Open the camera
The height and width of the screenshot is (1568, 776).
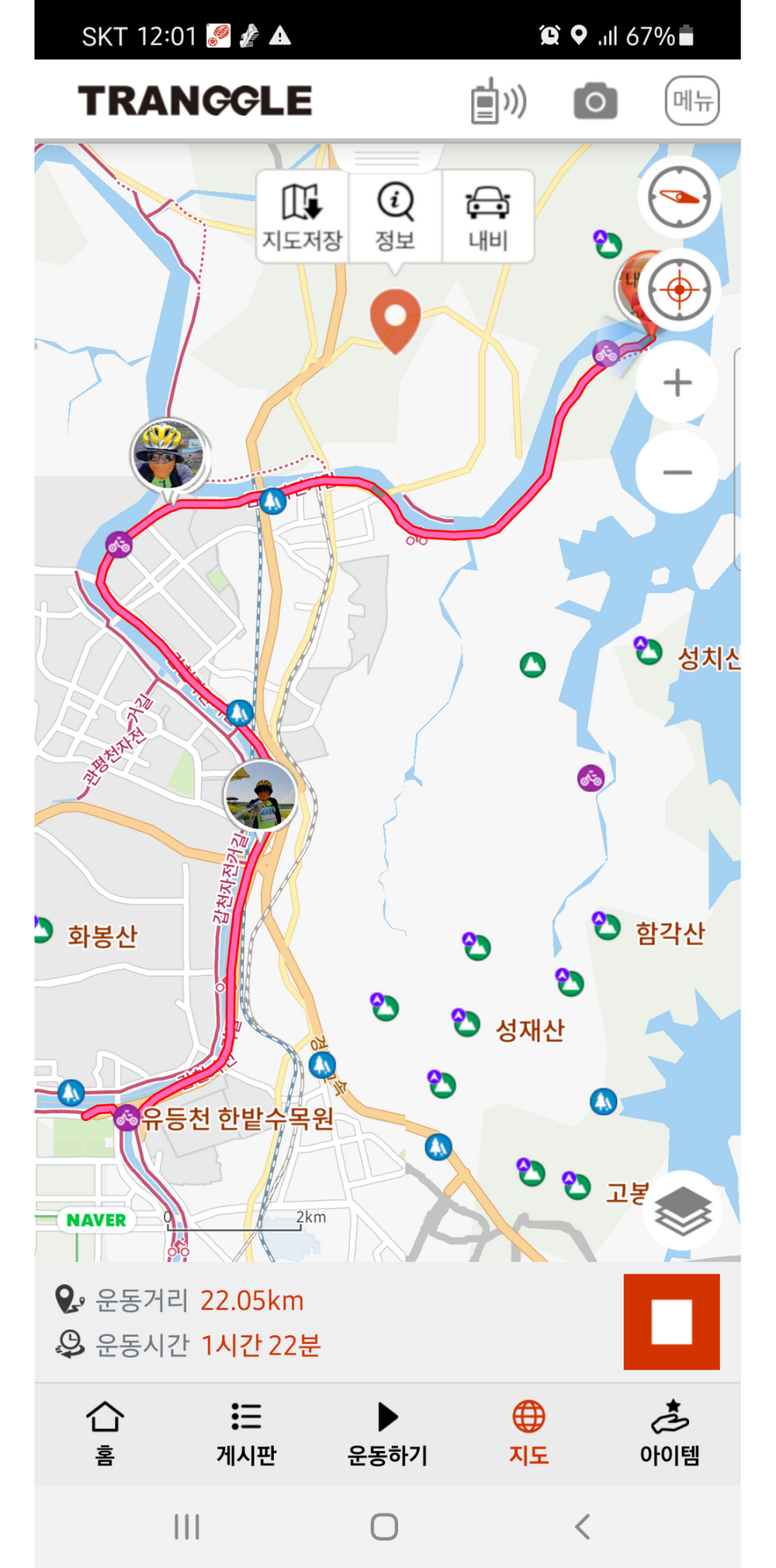[x=595, y=102]
